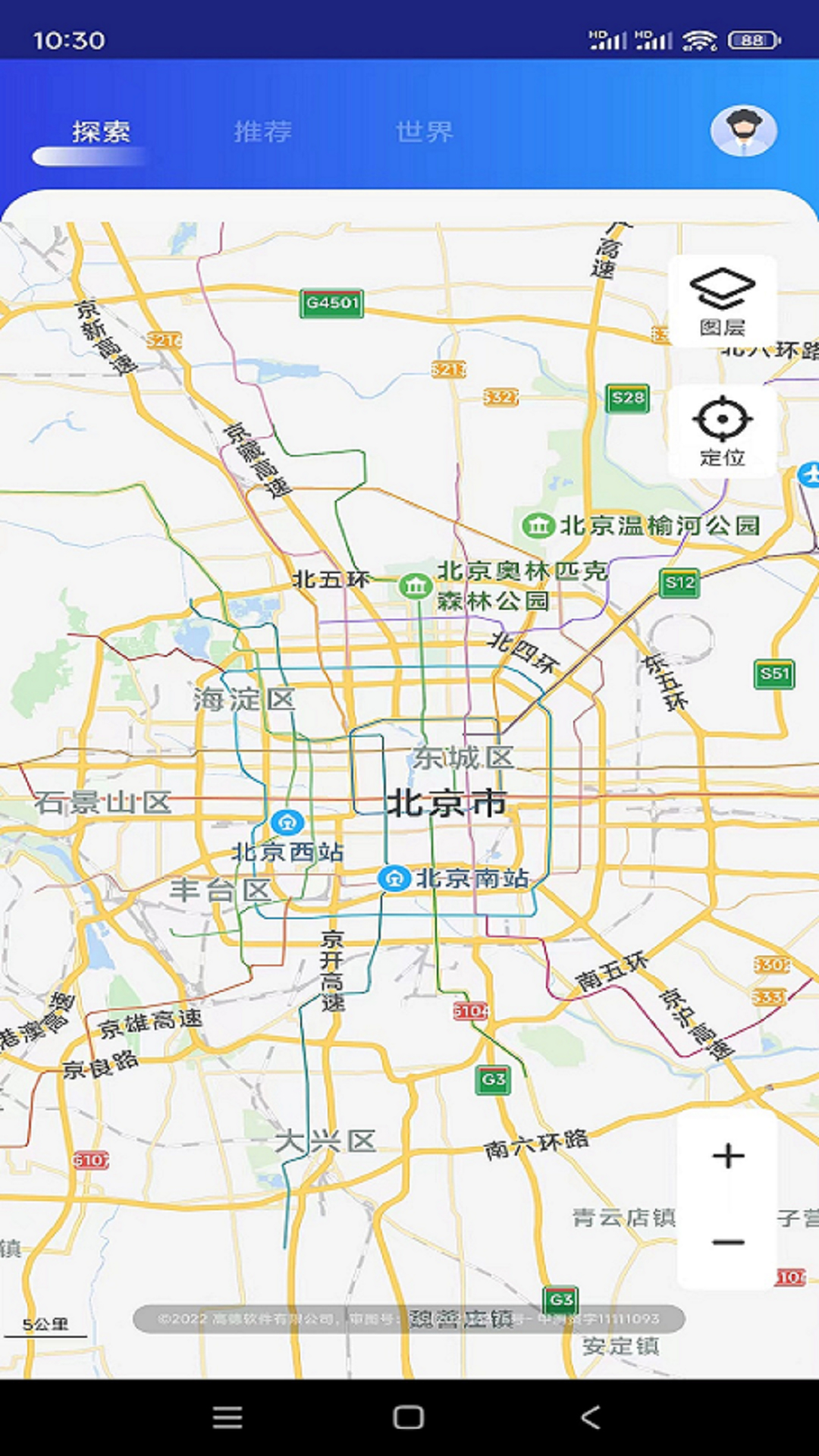
Task: Switch to the 推荐 tab
Action: click(262, 132)
